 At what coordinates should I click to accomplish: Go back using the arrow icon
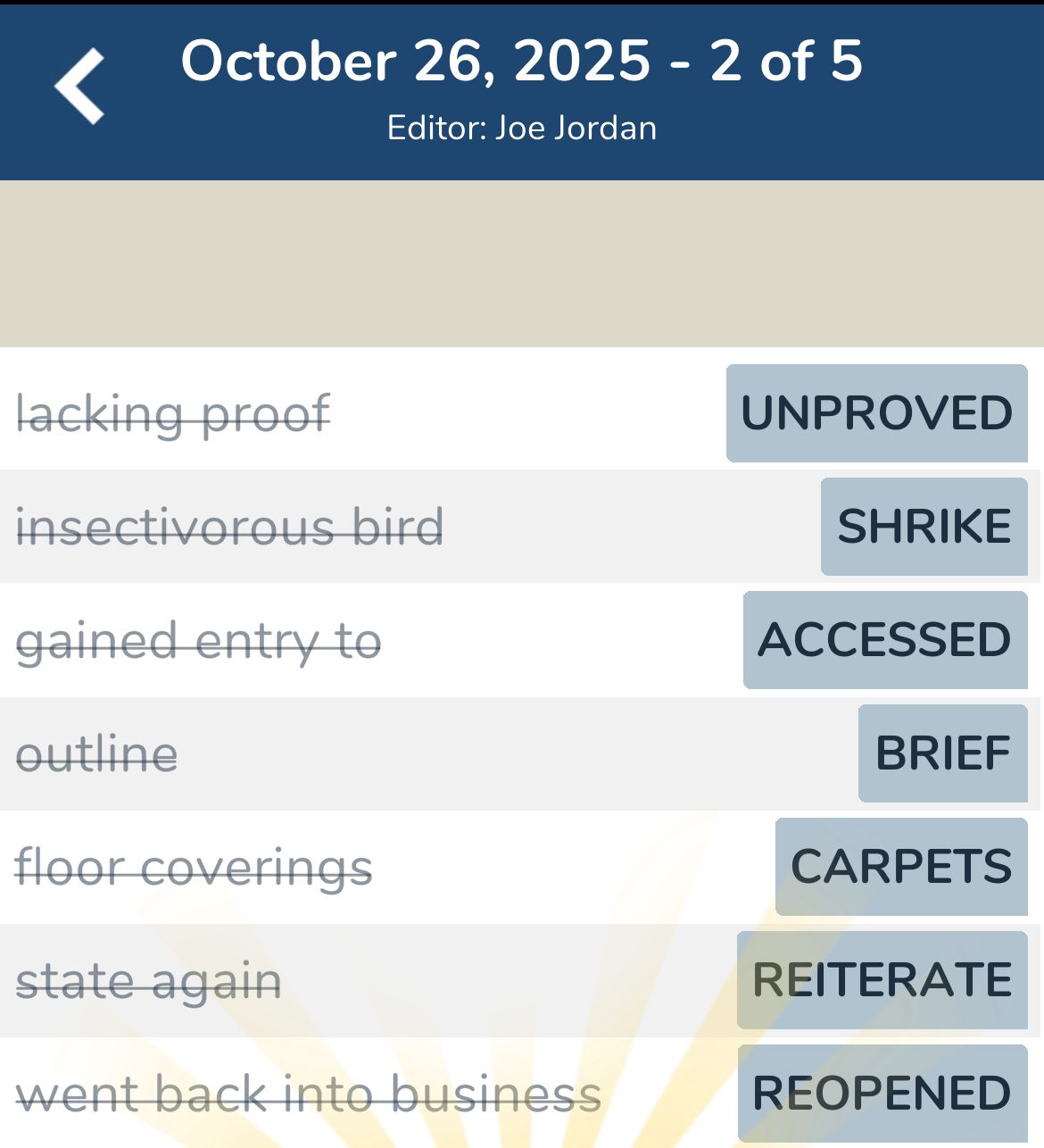point(80,87)
